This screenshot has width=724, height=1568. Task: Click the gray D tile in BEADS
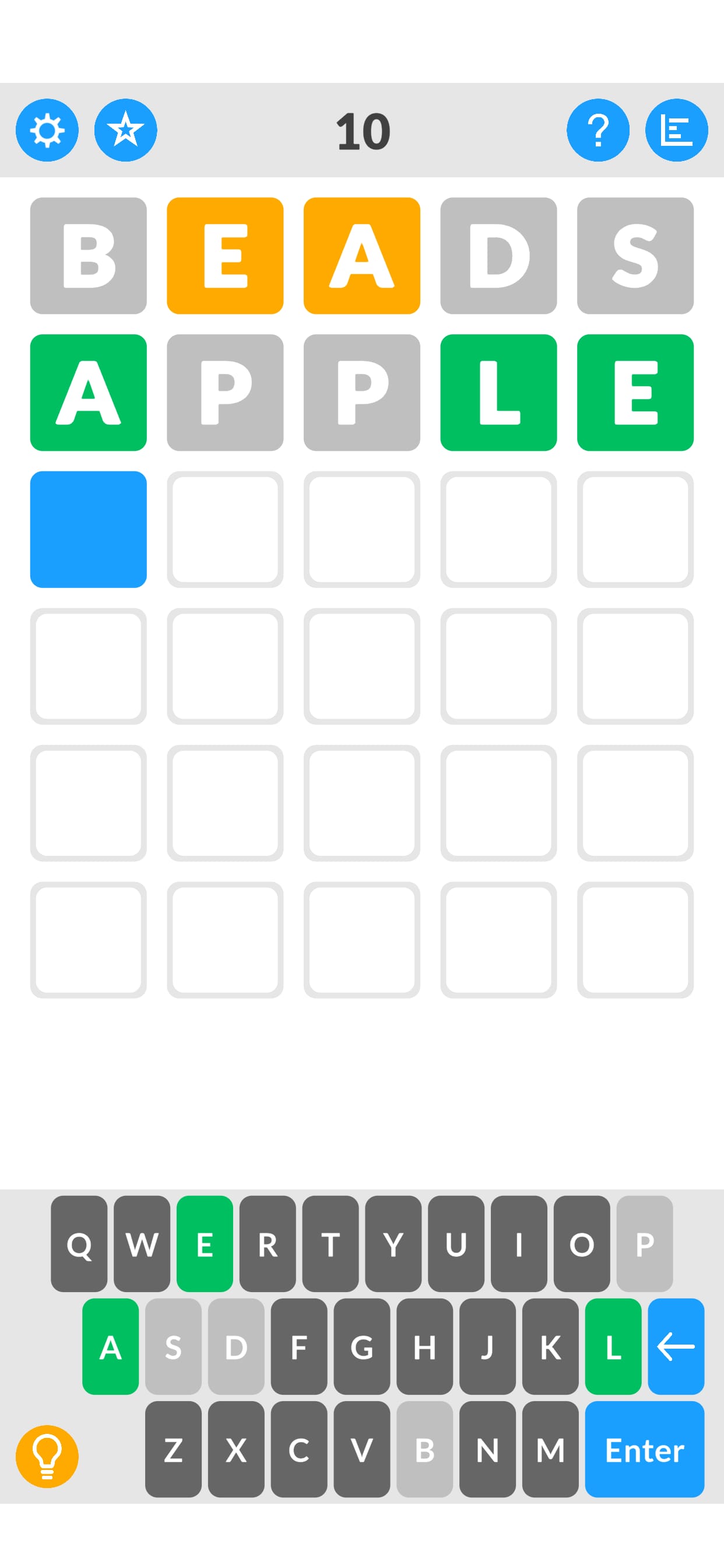499,254
